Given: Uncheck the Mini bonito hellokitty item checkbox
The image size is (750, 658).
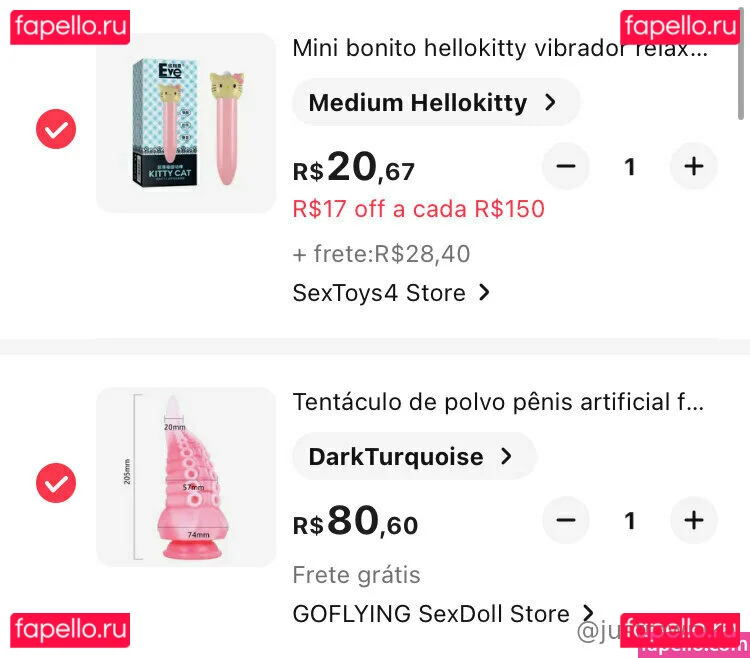Looking at the screenshot, I should [x=56, y=129].
